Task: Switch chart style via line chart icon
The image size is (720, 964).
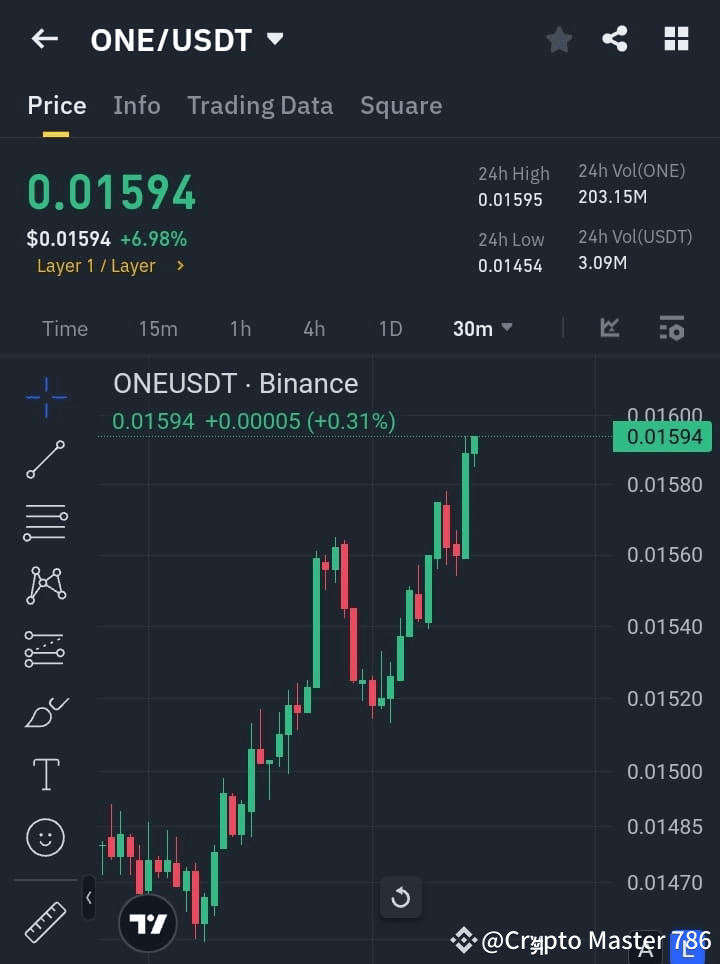Action: click(x=610, y=328)
